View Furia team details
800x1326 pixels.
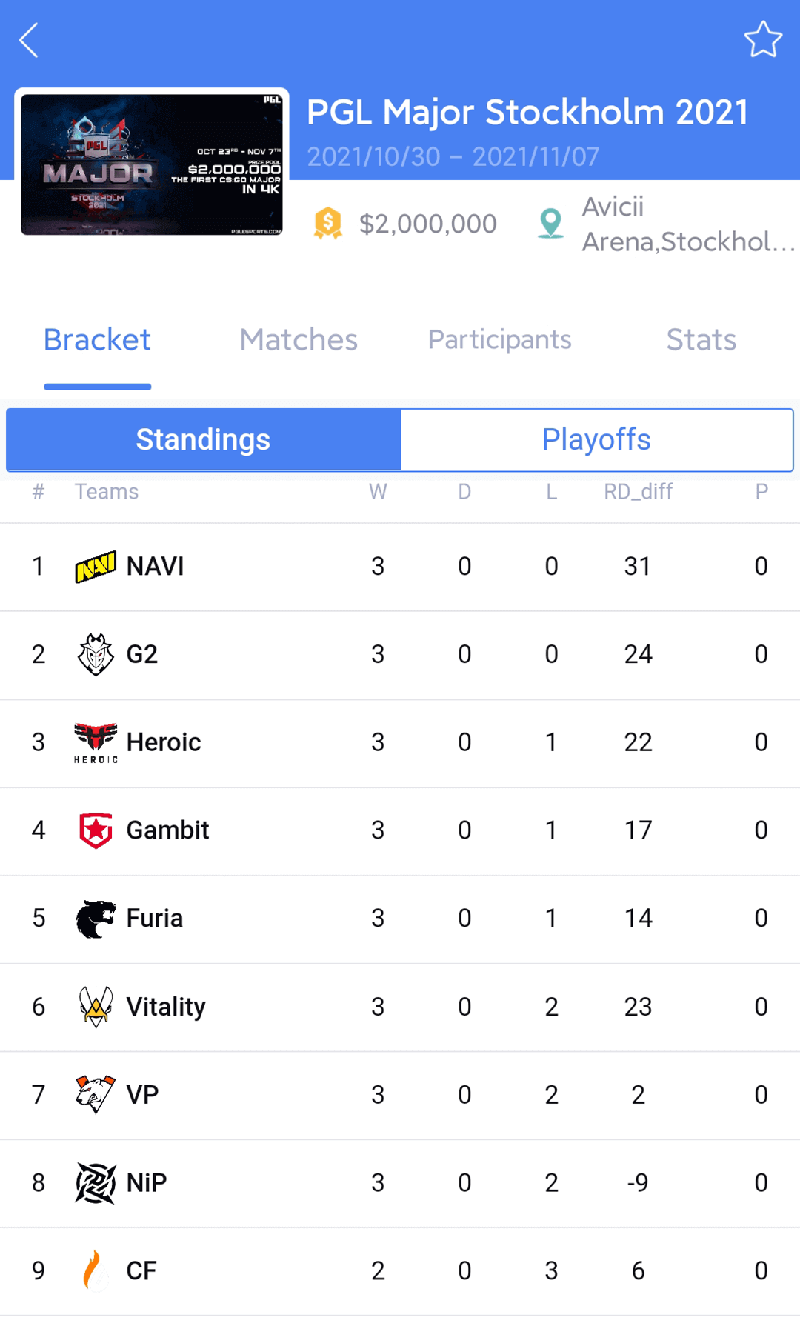[400, 919]
